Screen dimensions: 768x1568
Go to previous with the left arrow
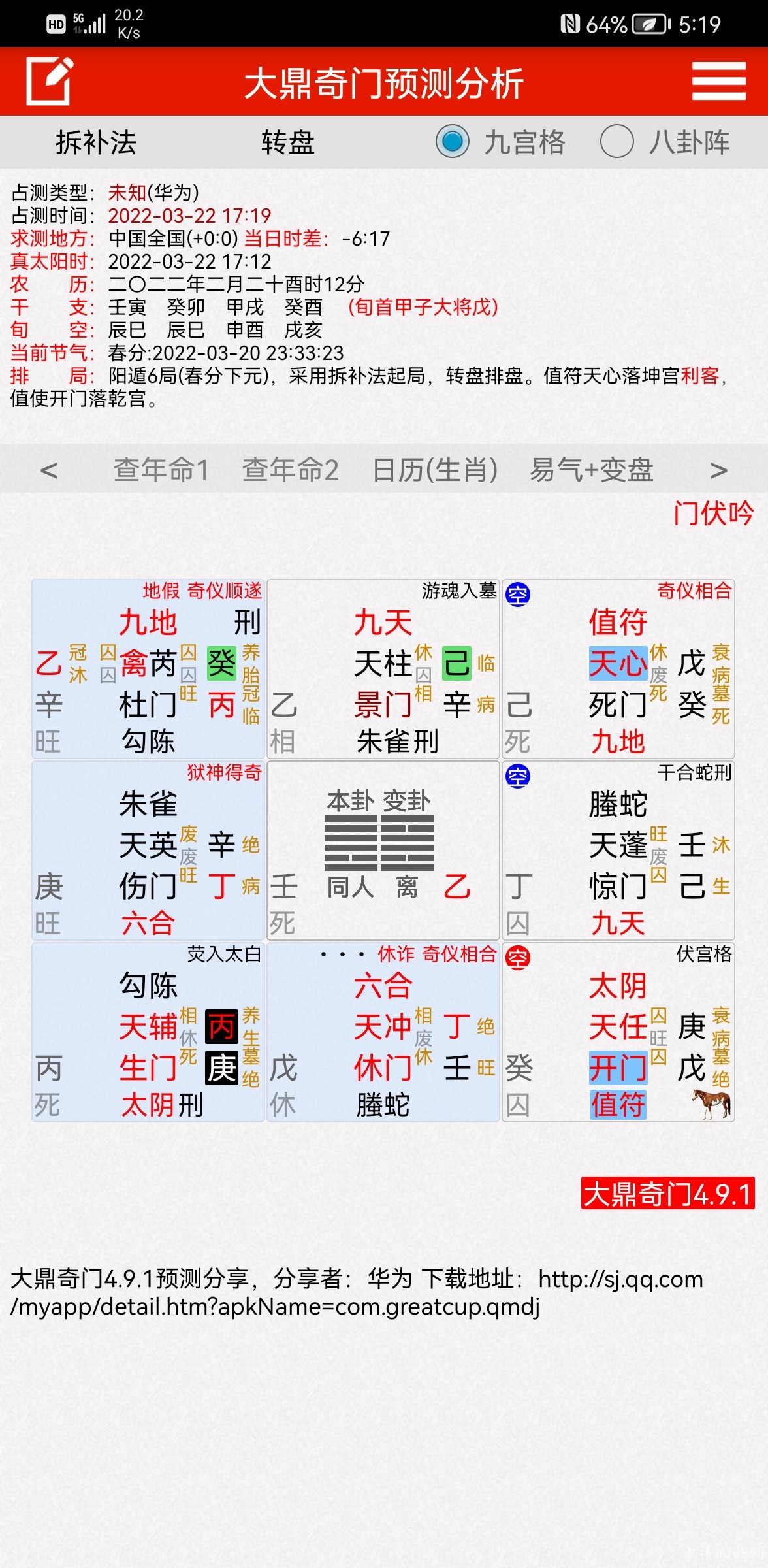point(49,470)
